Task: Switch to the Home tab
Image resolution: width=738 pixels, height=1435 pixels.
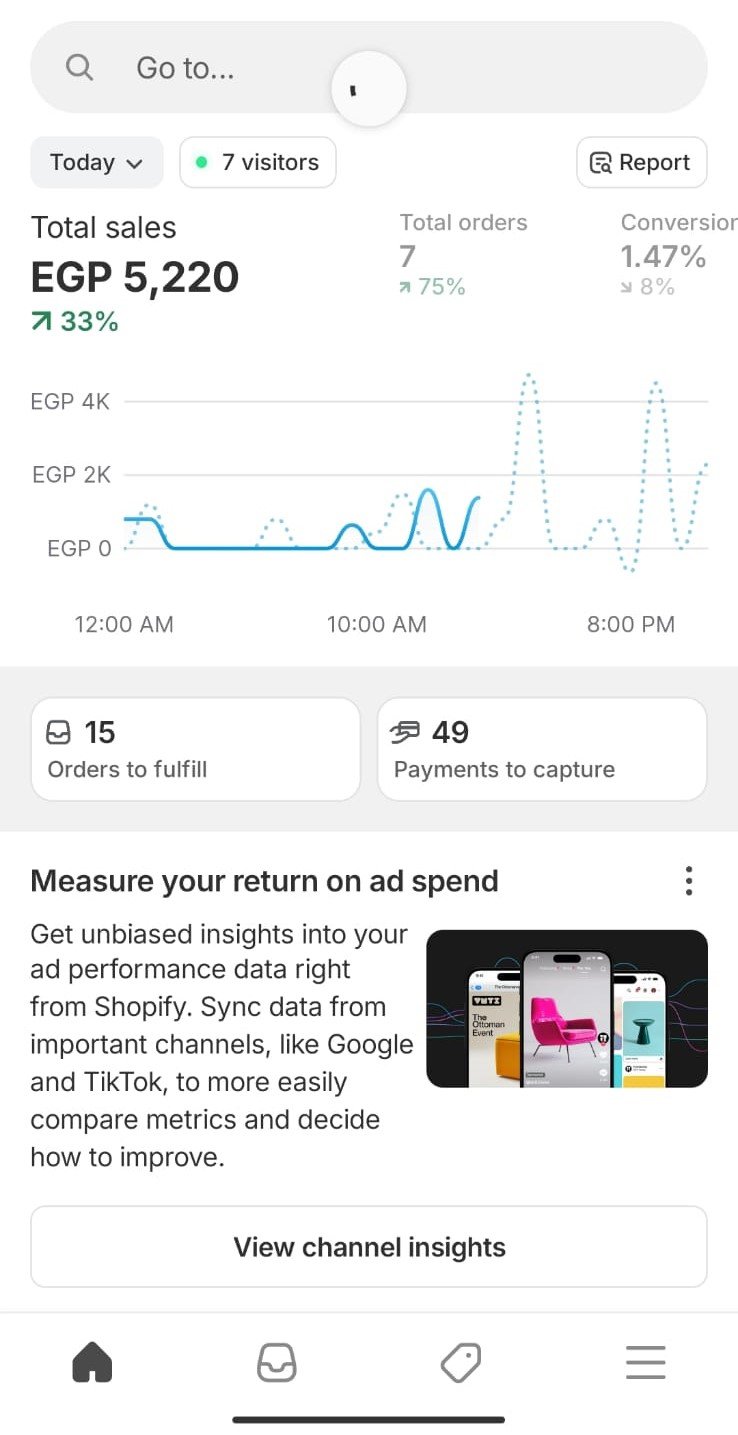Action: [92, 1363]
